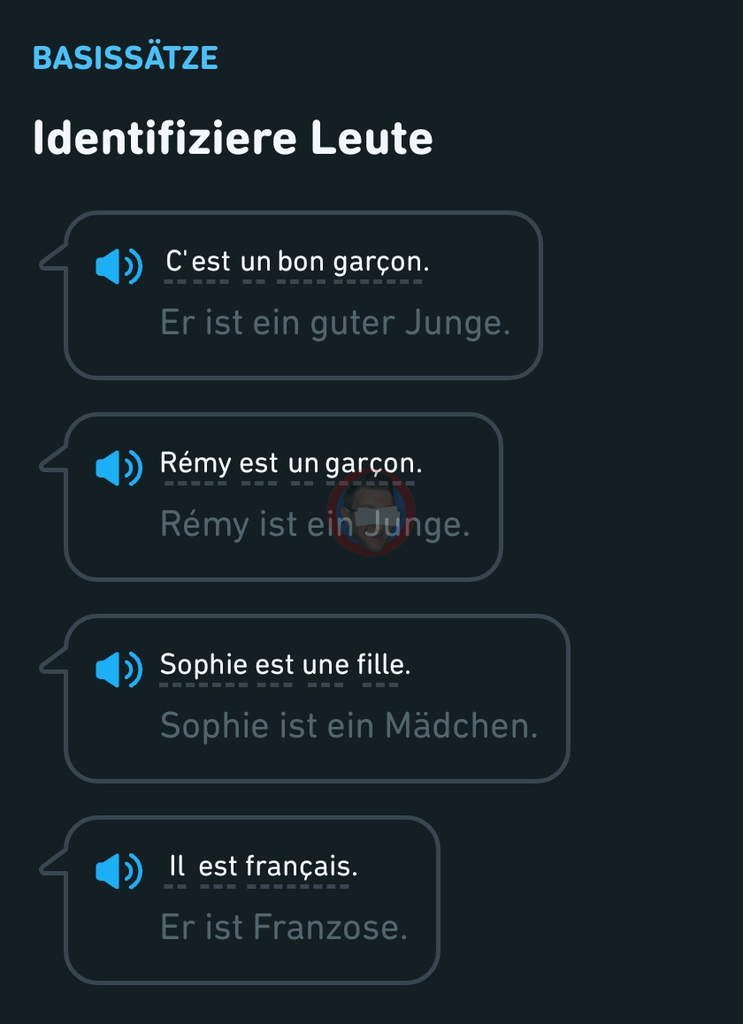Tap the underlined word "C'est" for its hint
This screenshot has width=743, height=1024.
click(198, 263)
